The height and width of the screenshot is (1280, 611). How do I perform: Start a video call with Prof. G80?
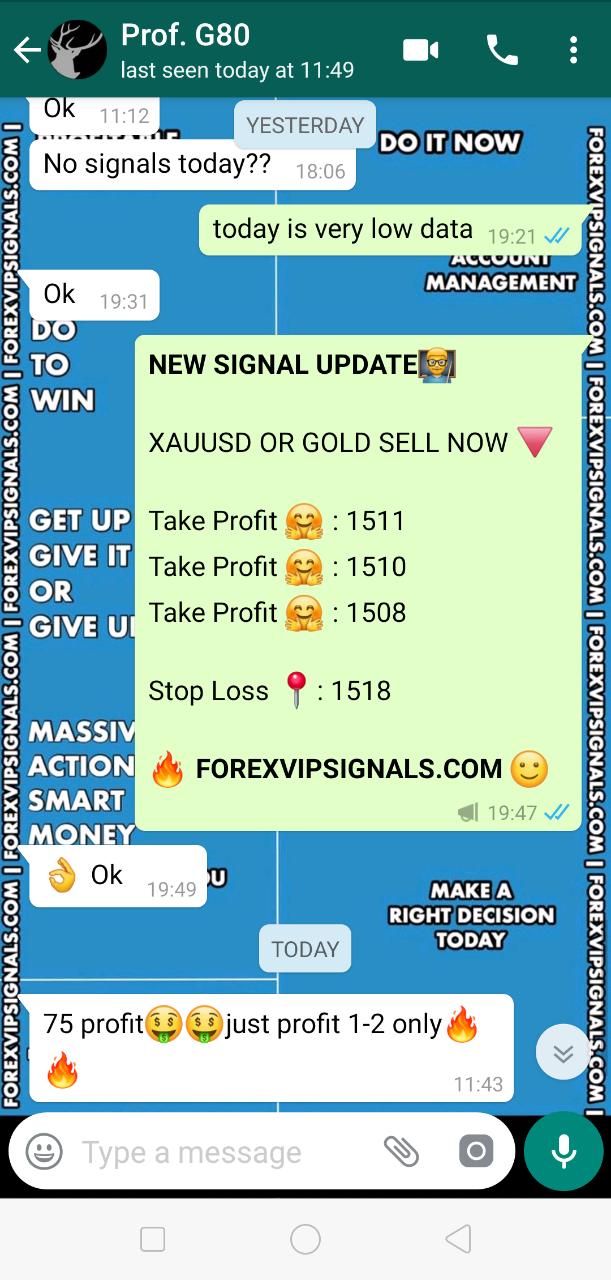pyautogui.click(x=421, y=50)
